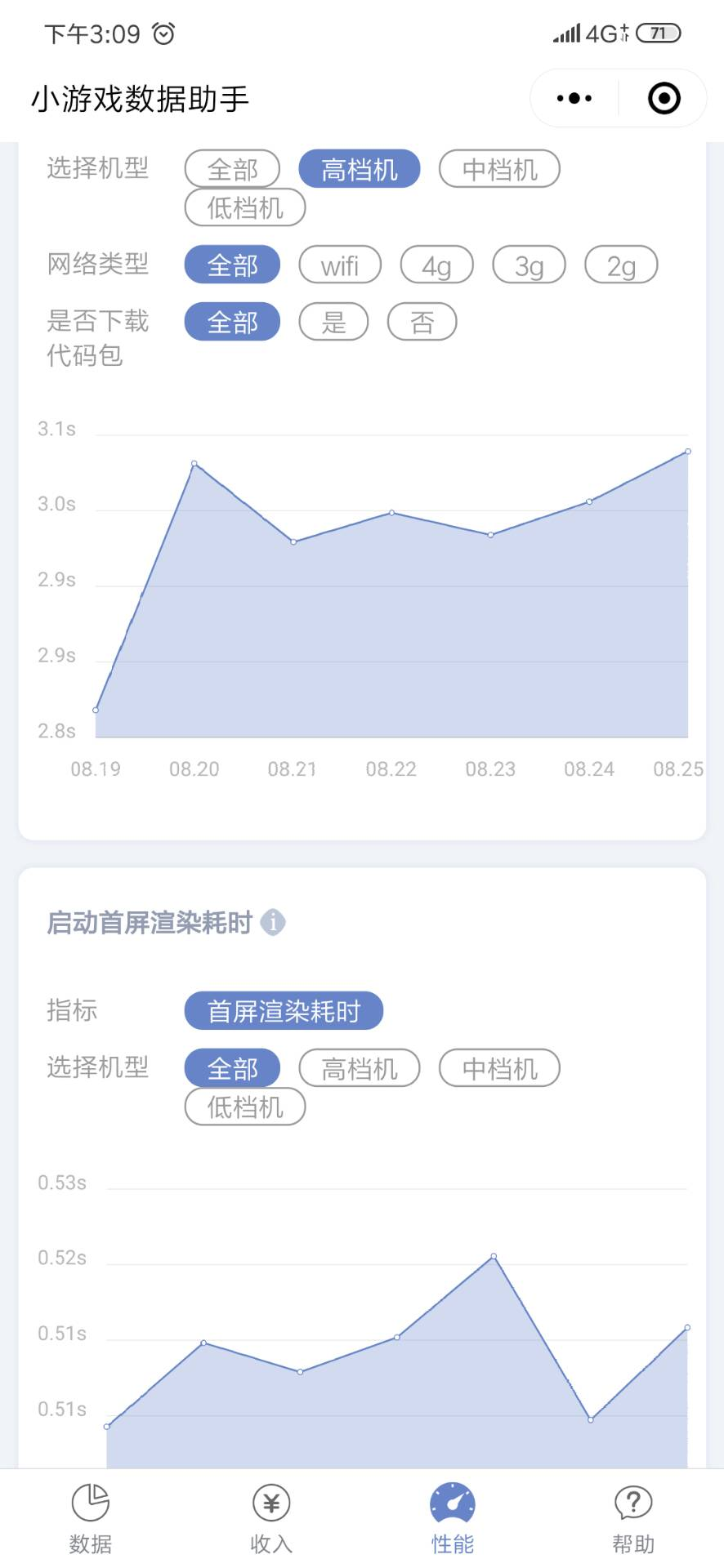Open the 帮助 tab
The width and height of the screenshot is (724, 1568).
(x=632, y=1518)
